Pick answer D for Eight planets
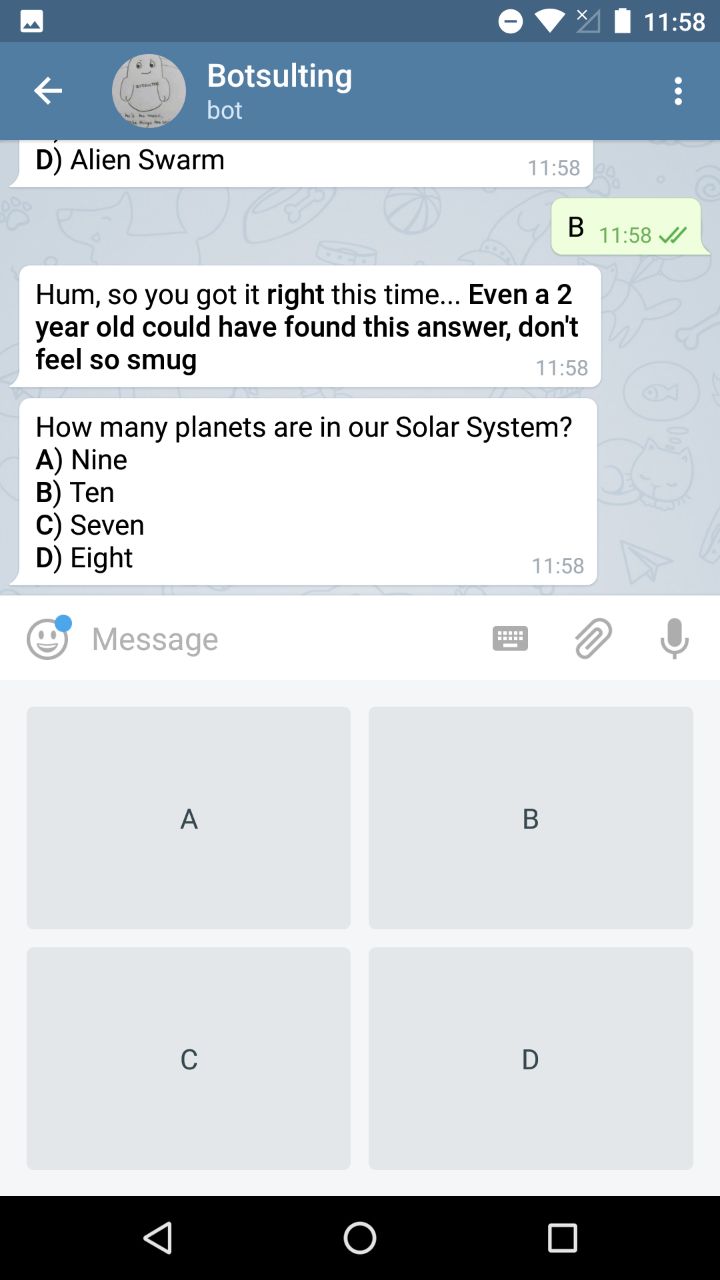The width and height of the screenshot is (720, 1280). (531, 1058)
